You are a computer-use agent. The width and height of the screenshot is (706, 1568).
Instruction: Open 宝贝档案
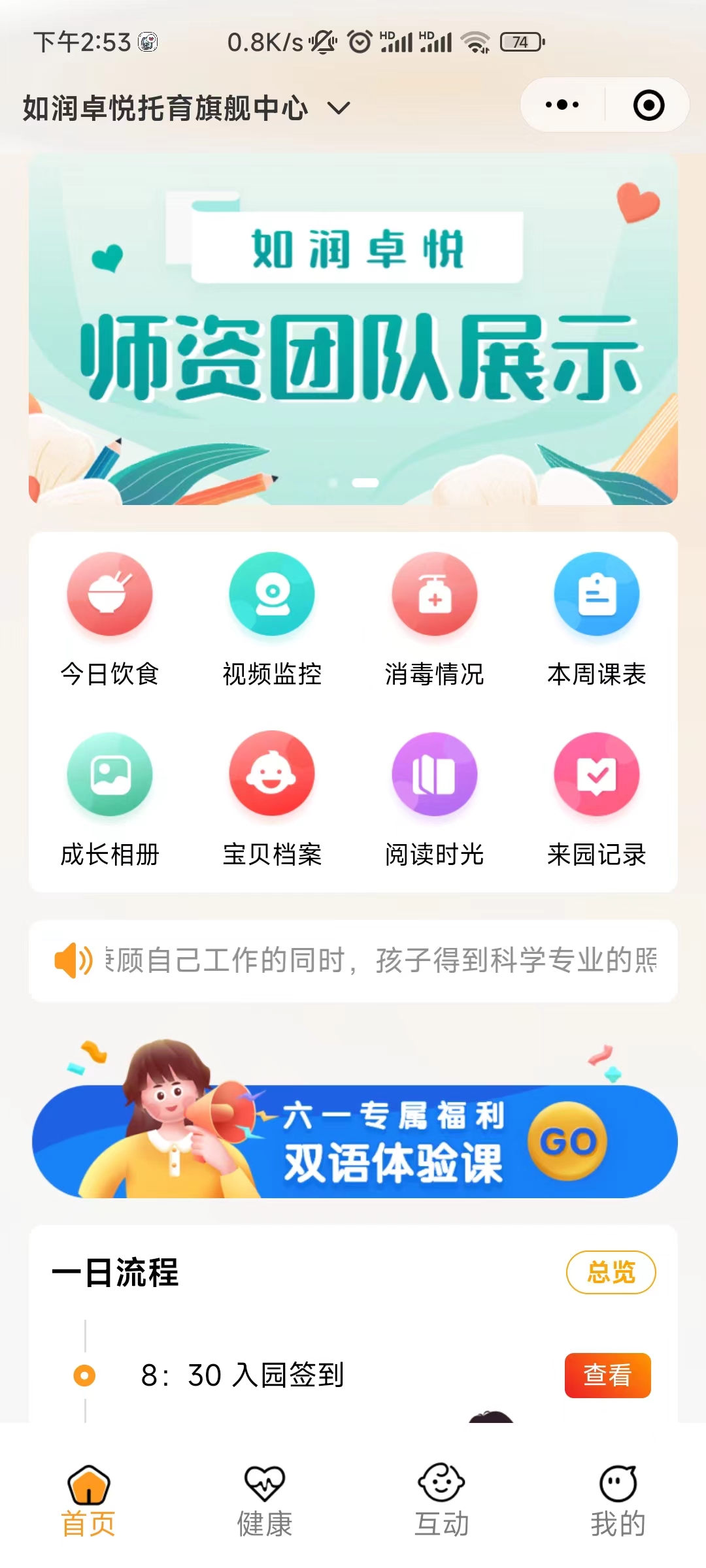[272, 800]
